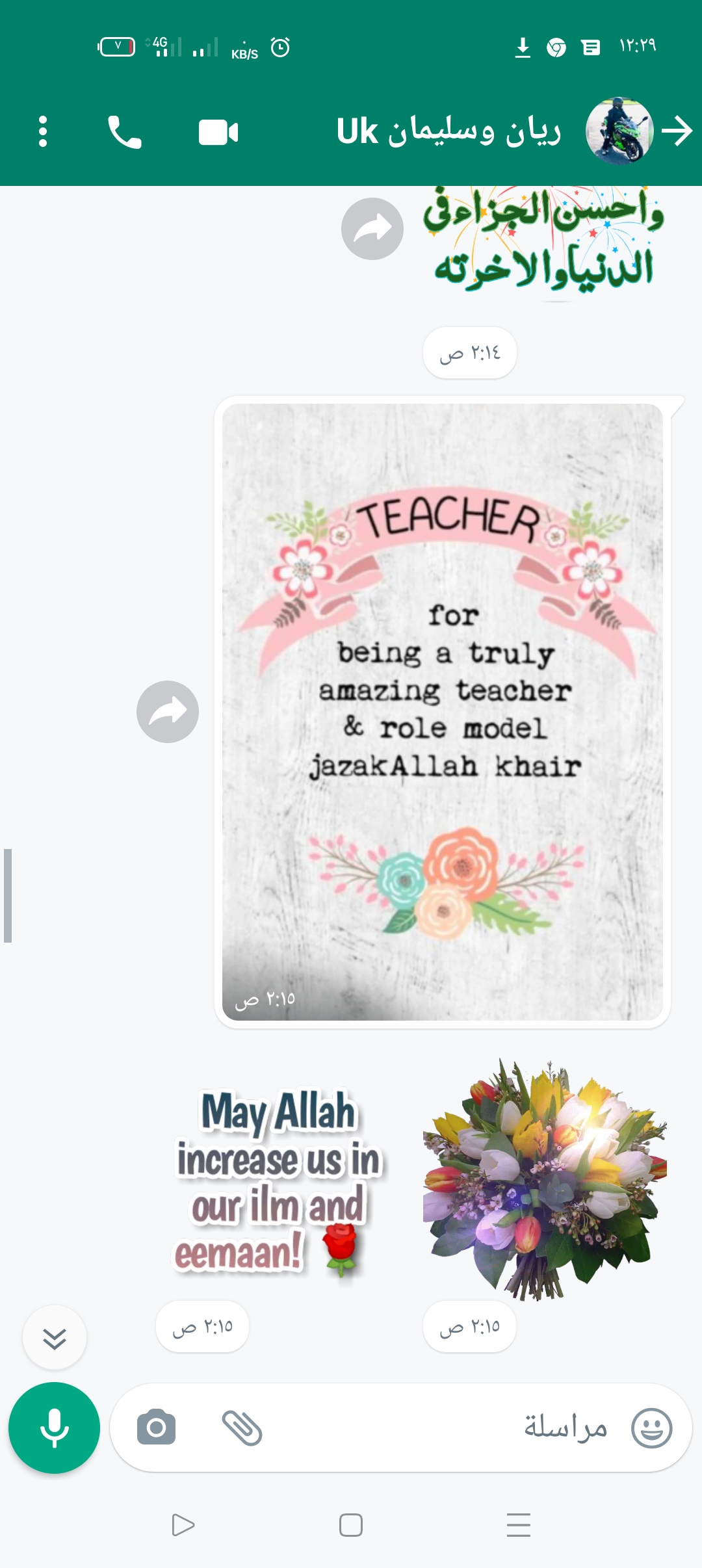Open the camera from message bar

click(x=156, y=1428)
